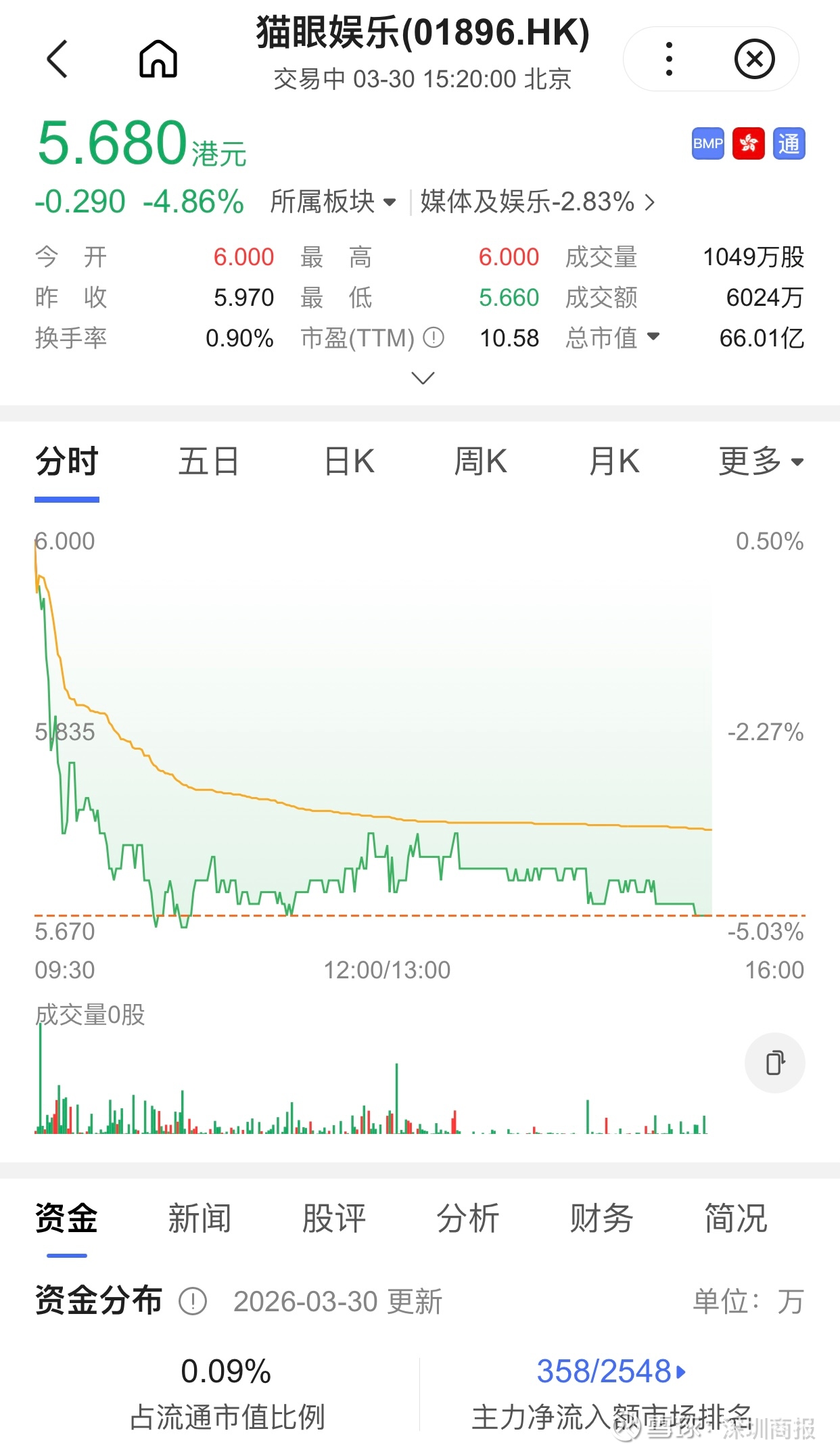The height and width of the screenshot is (1454, 840).
Task: Switch to the 五日 chart tab
Action: pyautogui.click(x=208, y=462)
